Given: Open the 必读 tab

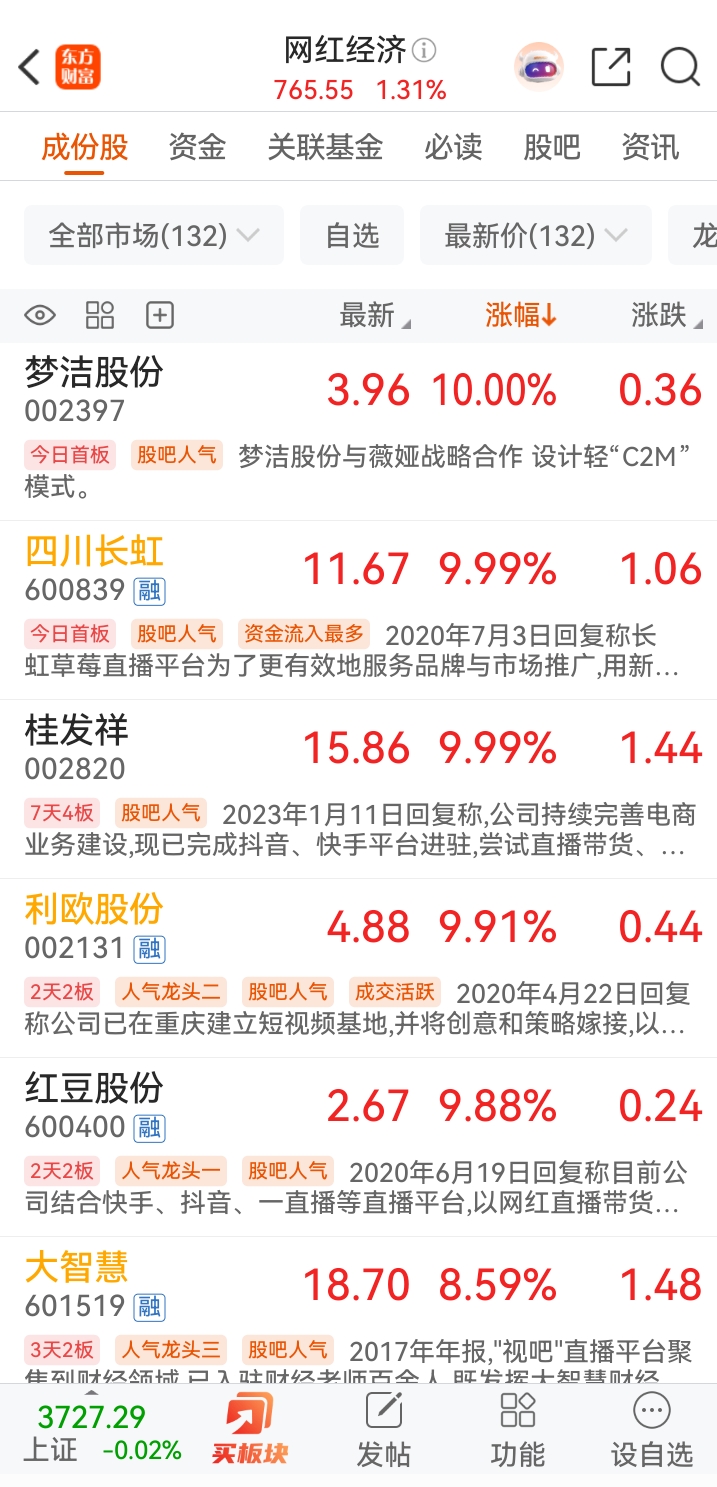Looking at the screenshot, I should click(453, 147).
